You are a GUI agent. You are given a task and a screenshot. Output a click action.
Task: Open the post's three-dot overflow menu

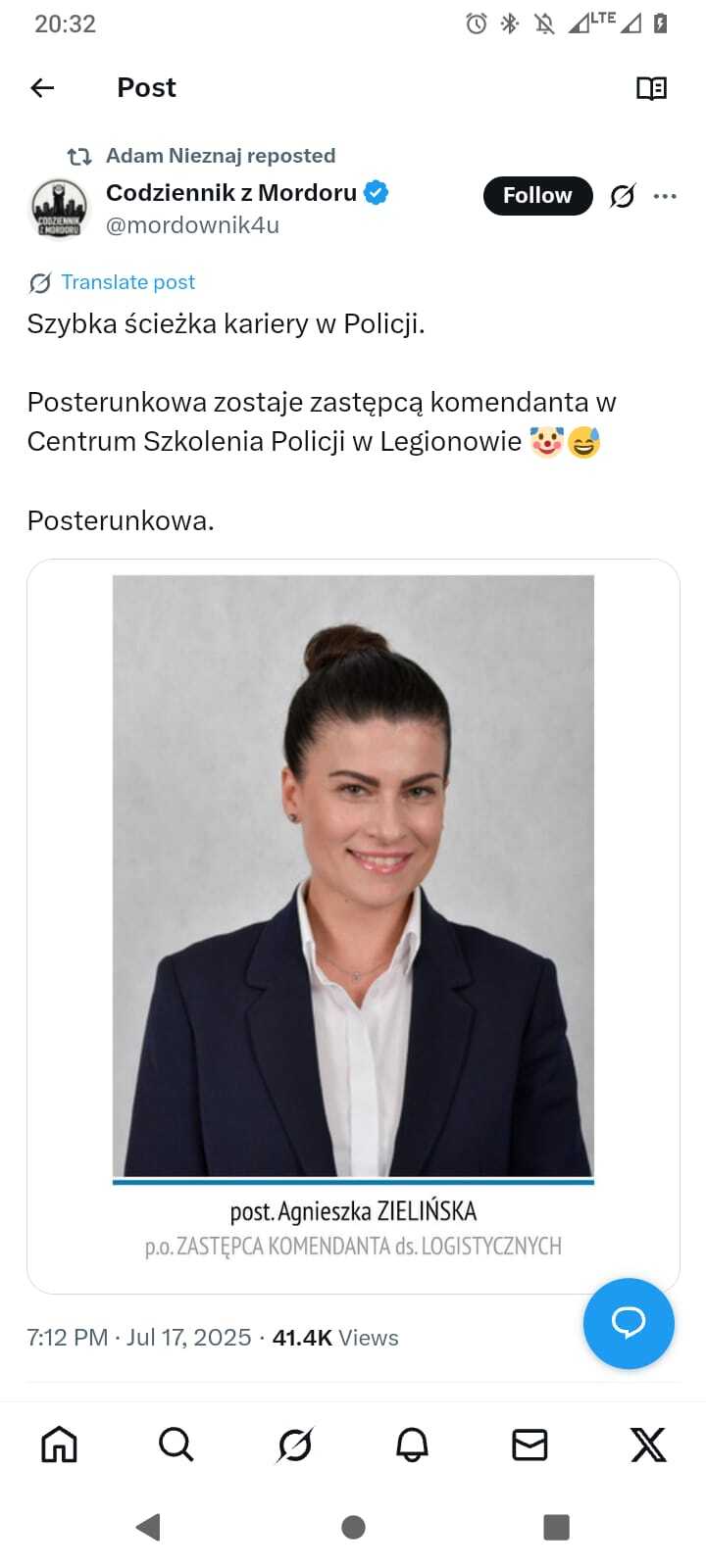click(665, 196)
